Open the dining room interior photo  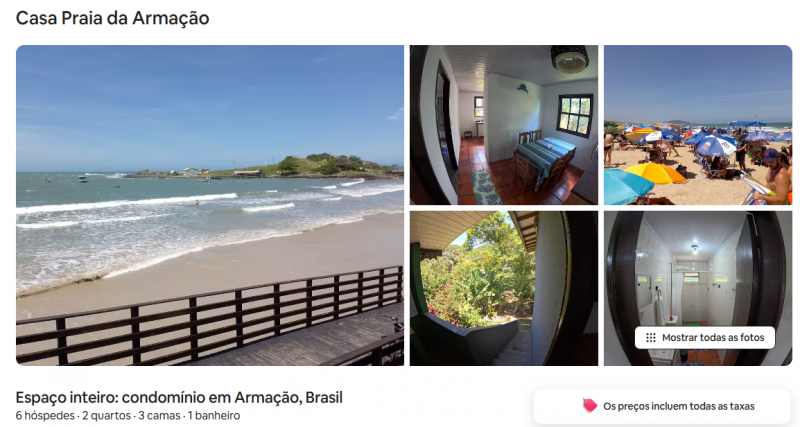(x=503, y=125)
